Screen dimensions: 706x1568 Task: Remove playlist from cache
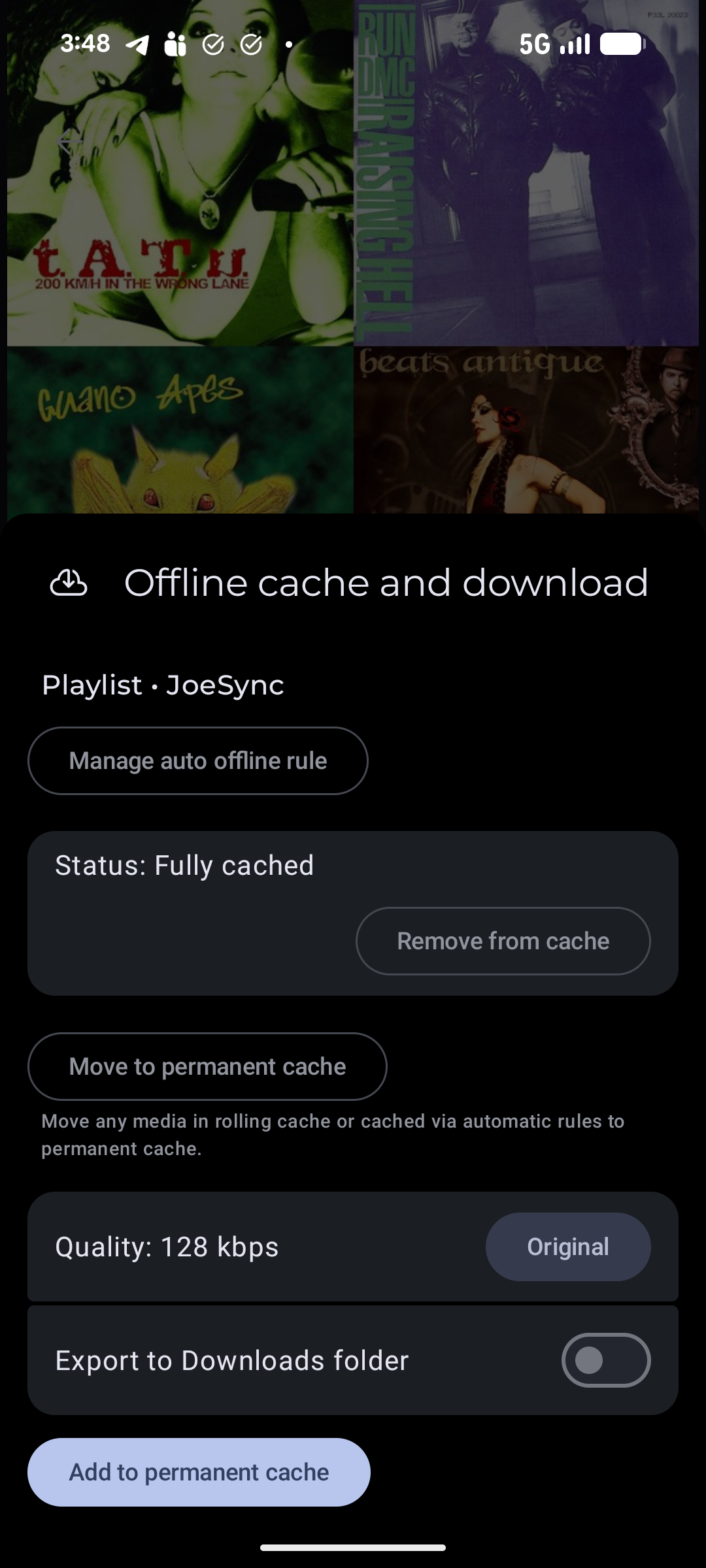click(503, 941)
